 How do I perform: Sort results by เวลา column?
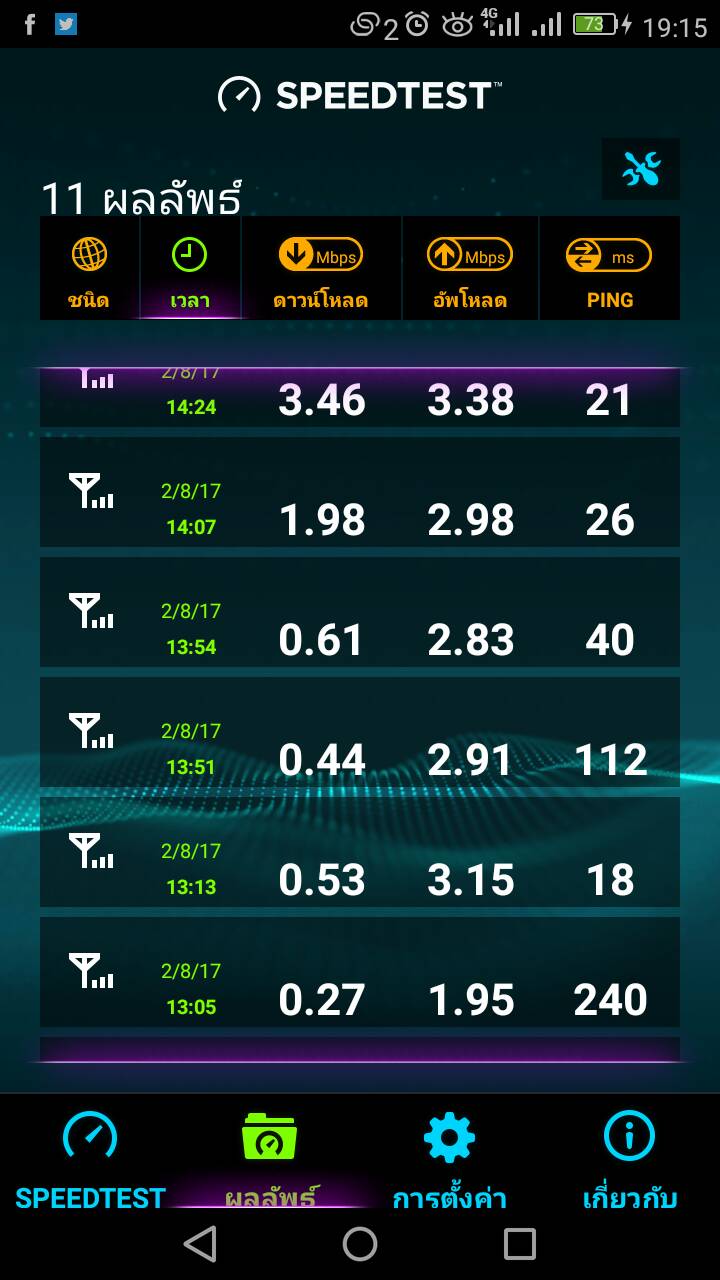tap(190, 269)
